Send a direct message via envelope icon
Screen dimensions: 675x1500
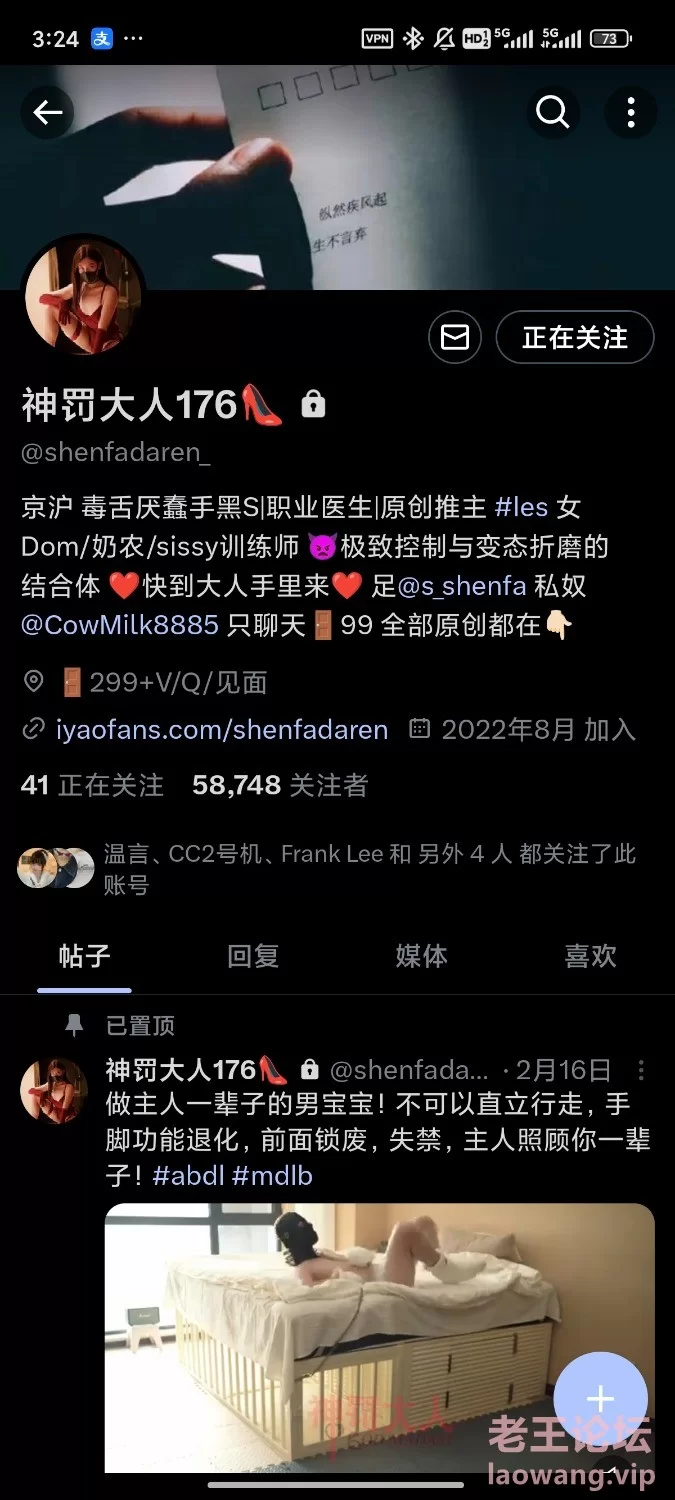[455, 337]
